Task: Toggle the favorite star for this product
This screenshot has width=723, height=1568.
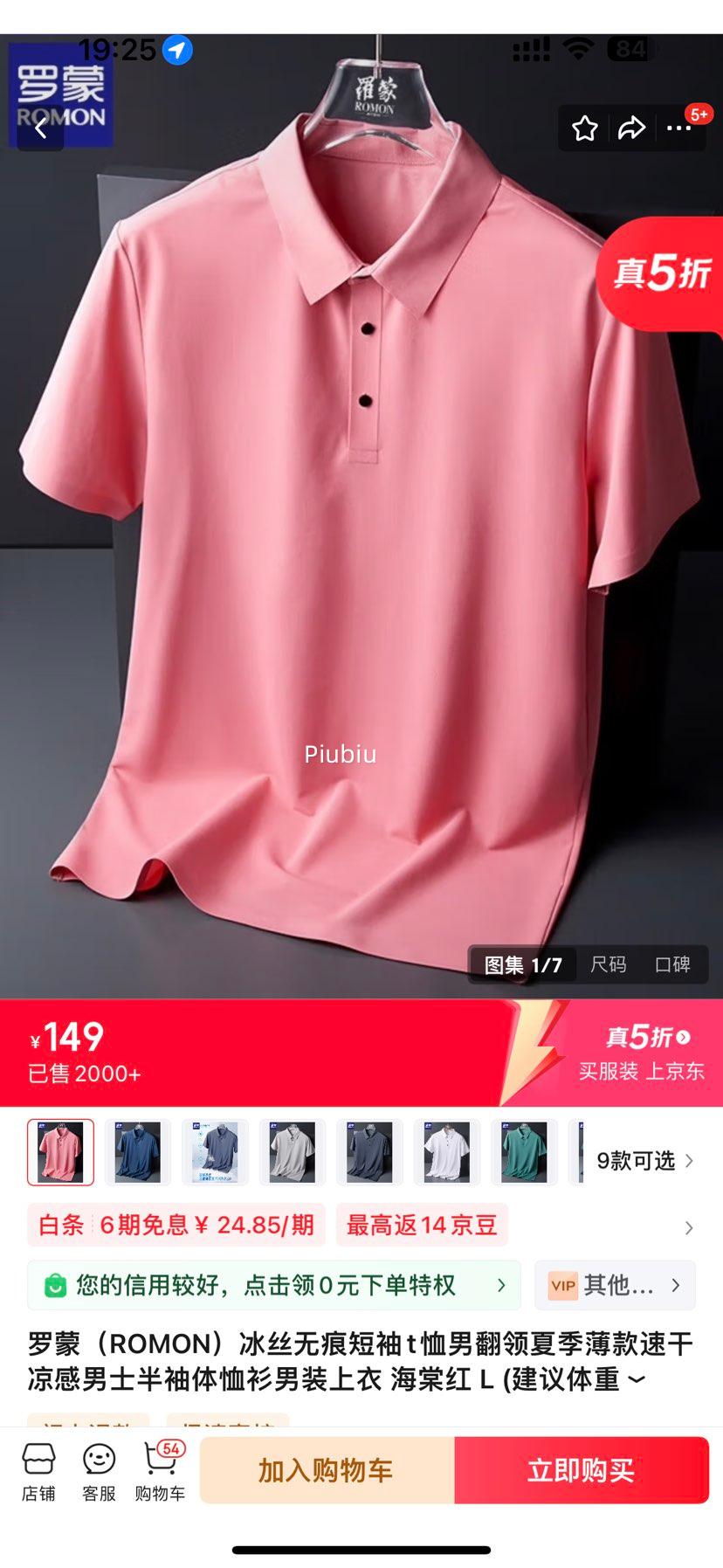Action: pyautogui.click(x=583, y=128)
